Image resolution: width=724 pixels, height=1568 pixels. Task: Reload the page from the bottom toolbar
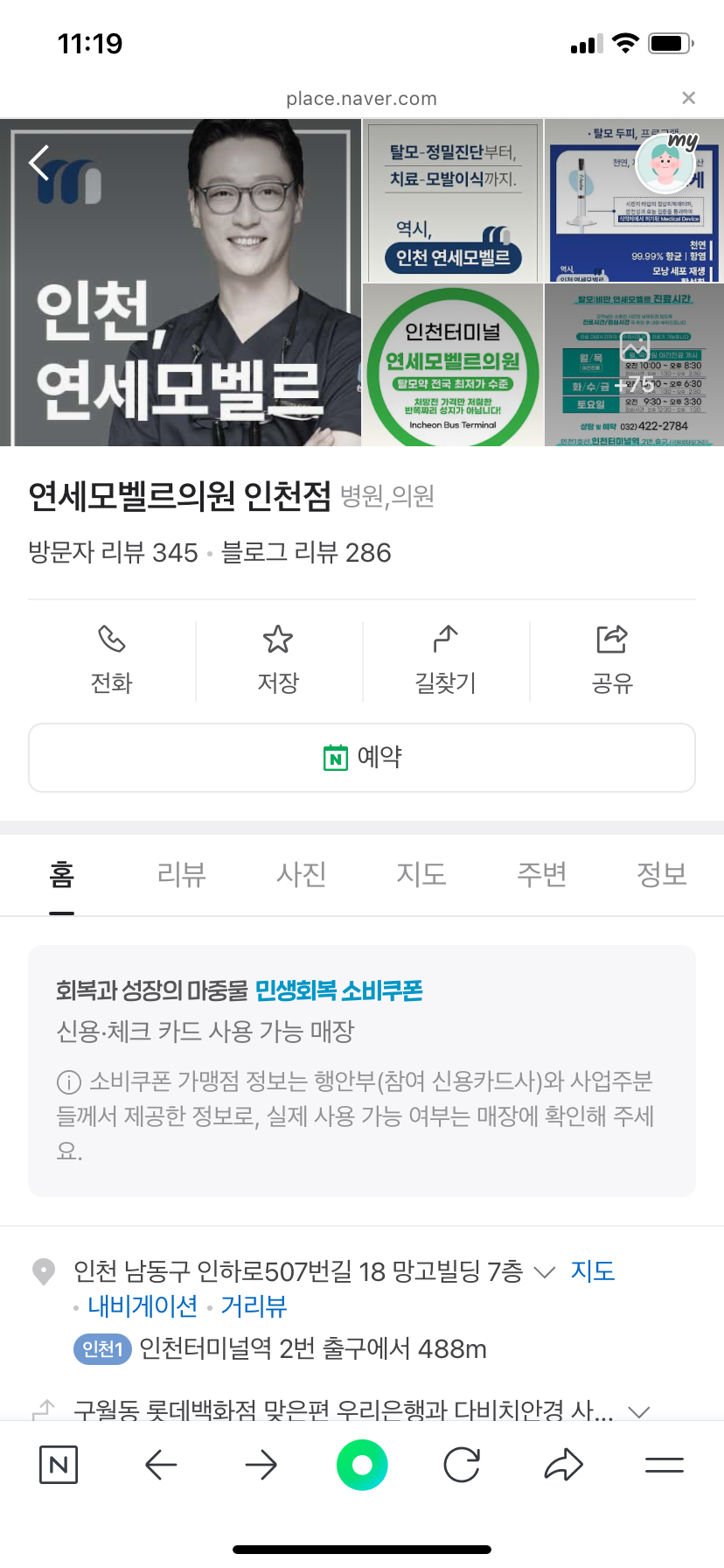coord(462,1465)
